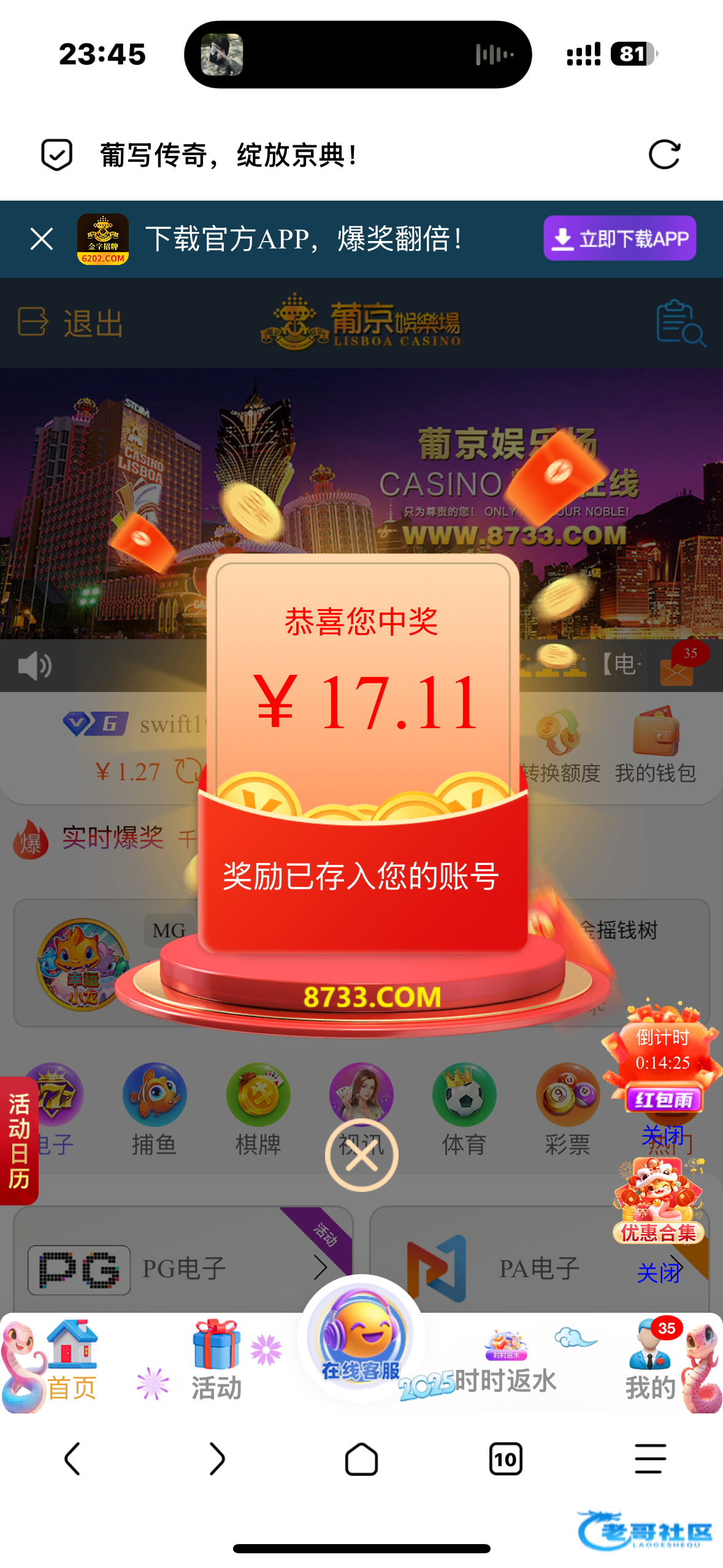723x1568 pixels.
Task: Open the 优惠合集 promo widget
Action: tap(658, 1202)
